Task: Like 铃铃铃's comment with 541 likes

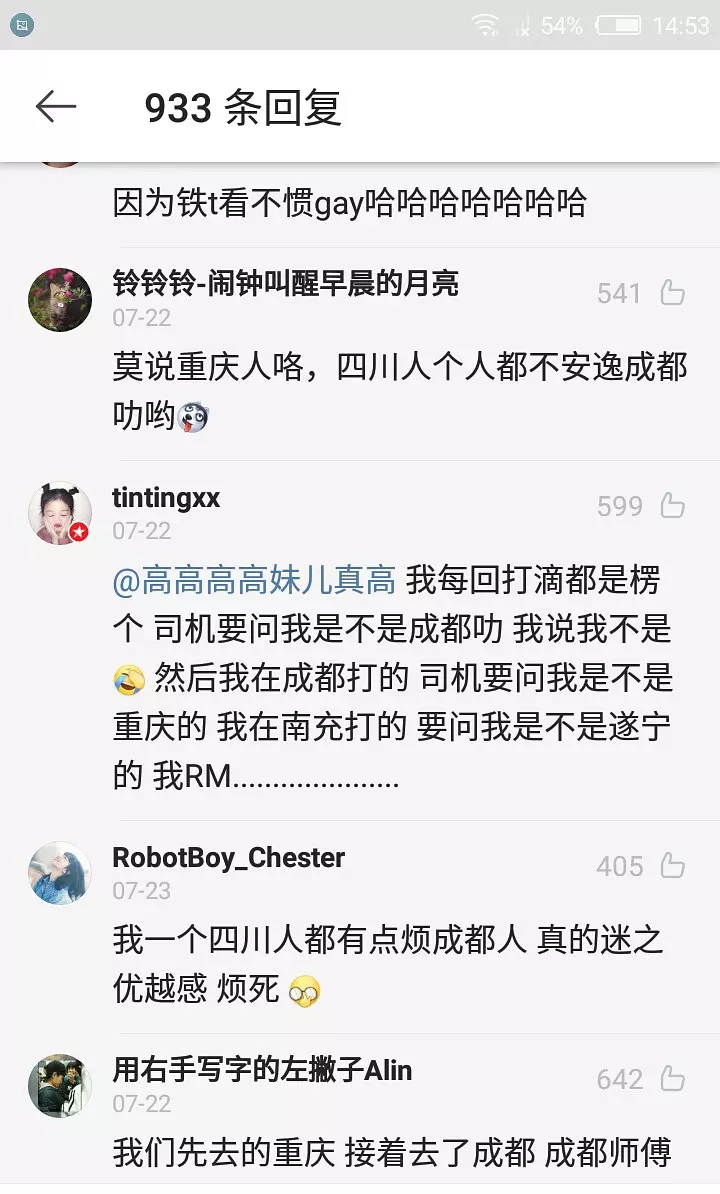Action: tap(673, 293)
